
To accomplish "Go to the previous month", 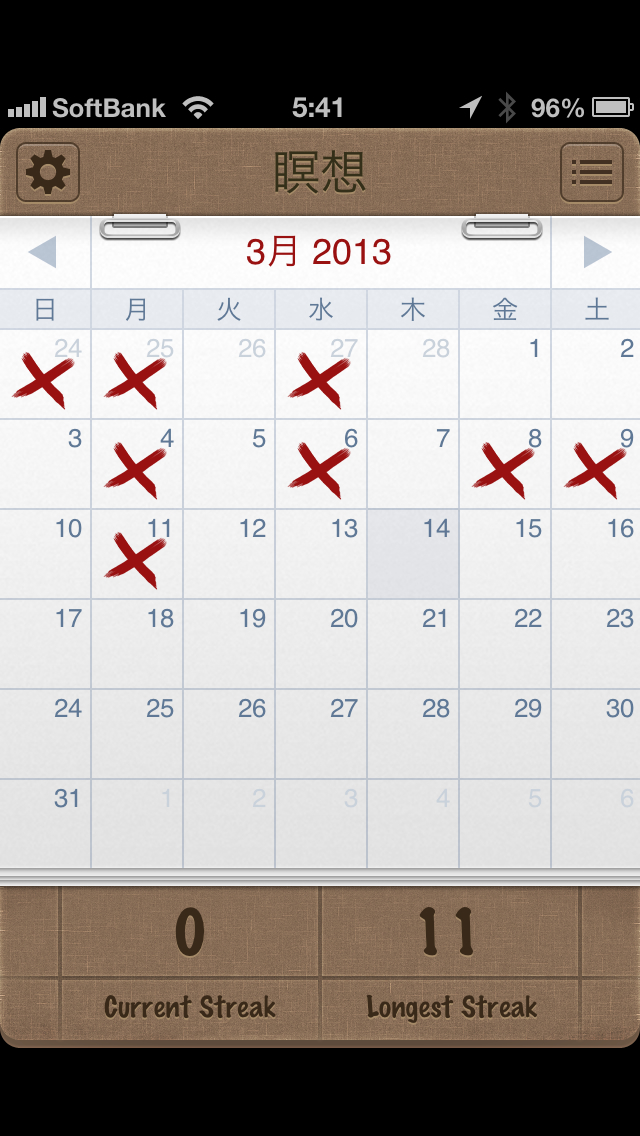I will click(43, 252).
